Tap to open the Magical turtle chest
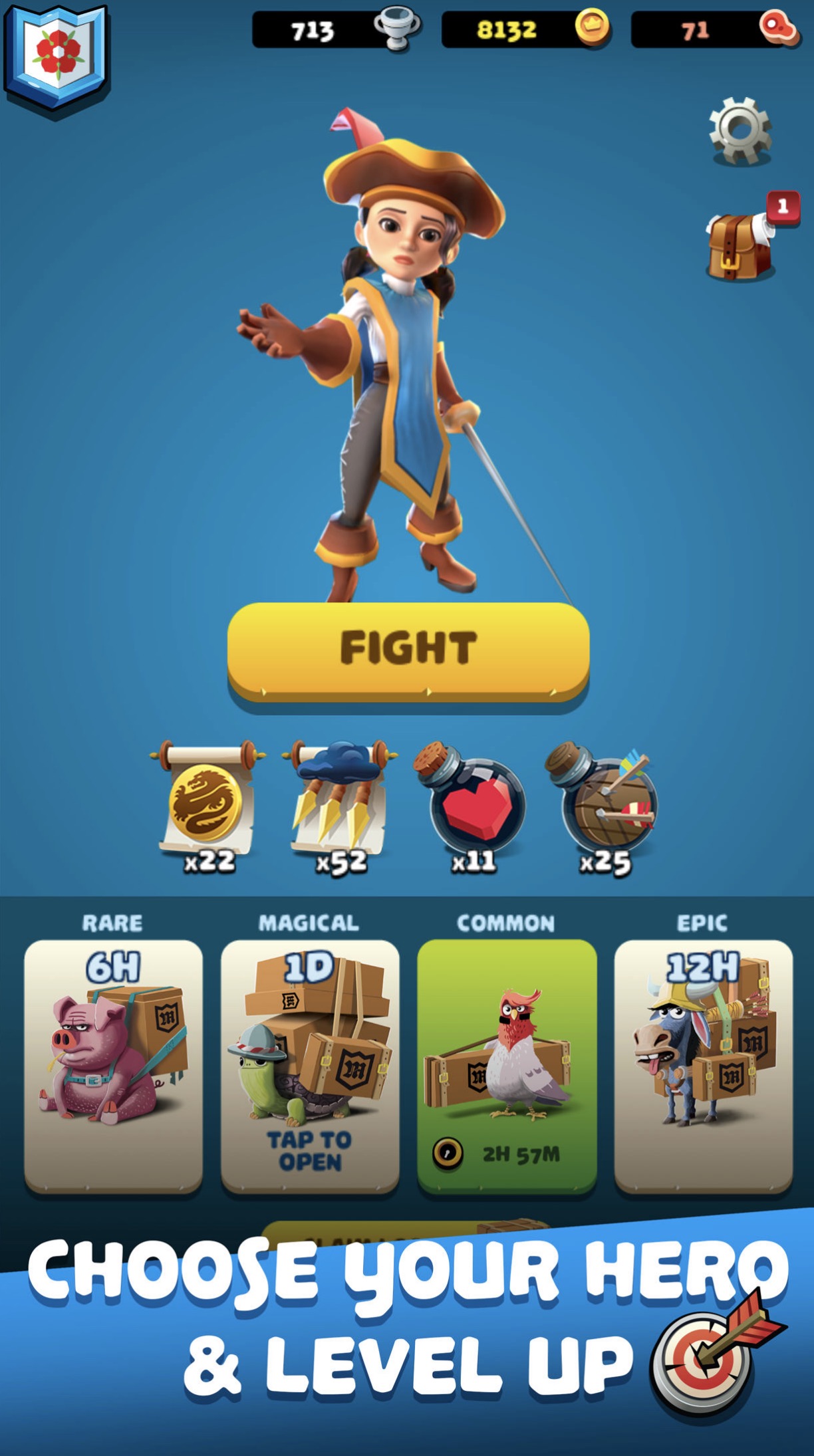 click(x=310, y=1066)
